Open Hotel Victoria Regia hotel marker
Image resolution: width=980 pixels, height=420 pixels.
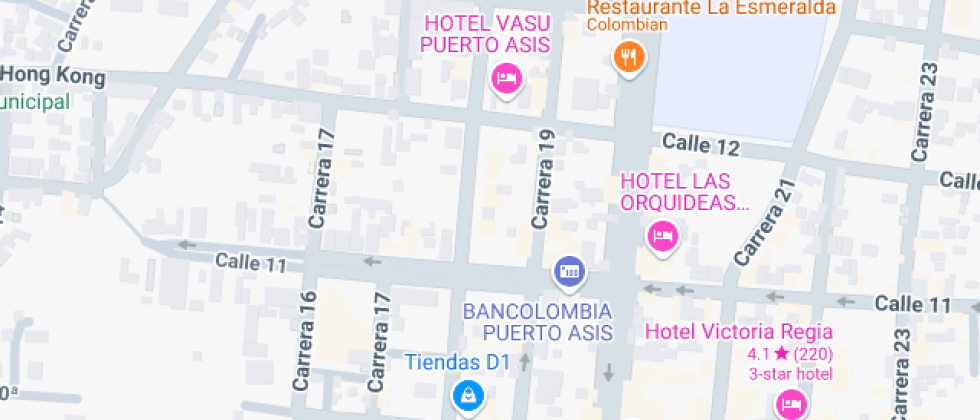tap(792, 402)
